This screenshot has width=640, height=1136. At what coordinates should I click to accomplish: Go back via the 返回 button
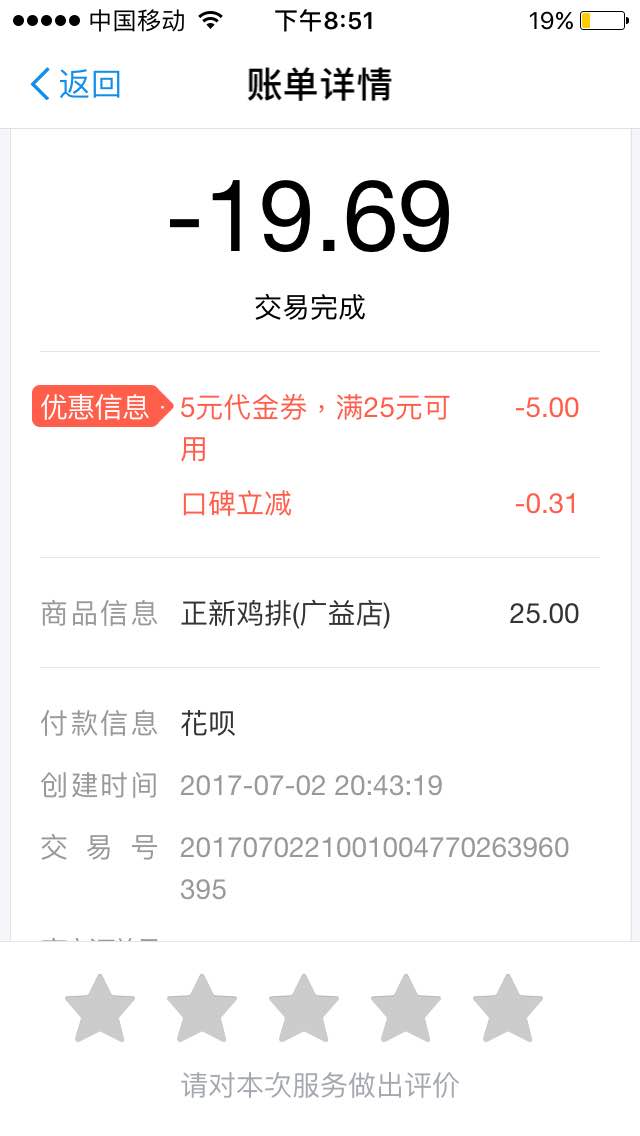[75, 84]
